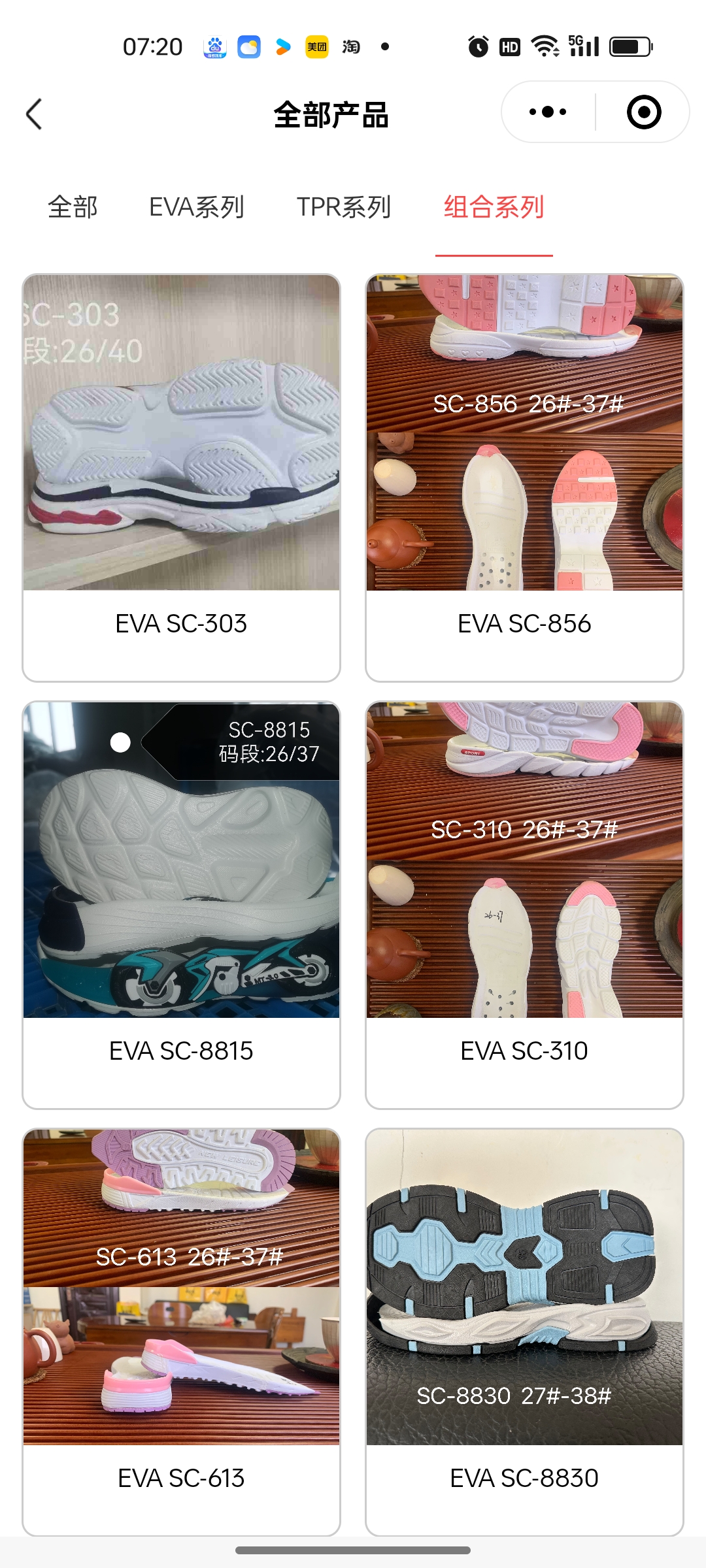The height and width of the screenshot is (1568, 706).
Task: Show the EVA SC-8830 product
Action: coord(524,1331)
